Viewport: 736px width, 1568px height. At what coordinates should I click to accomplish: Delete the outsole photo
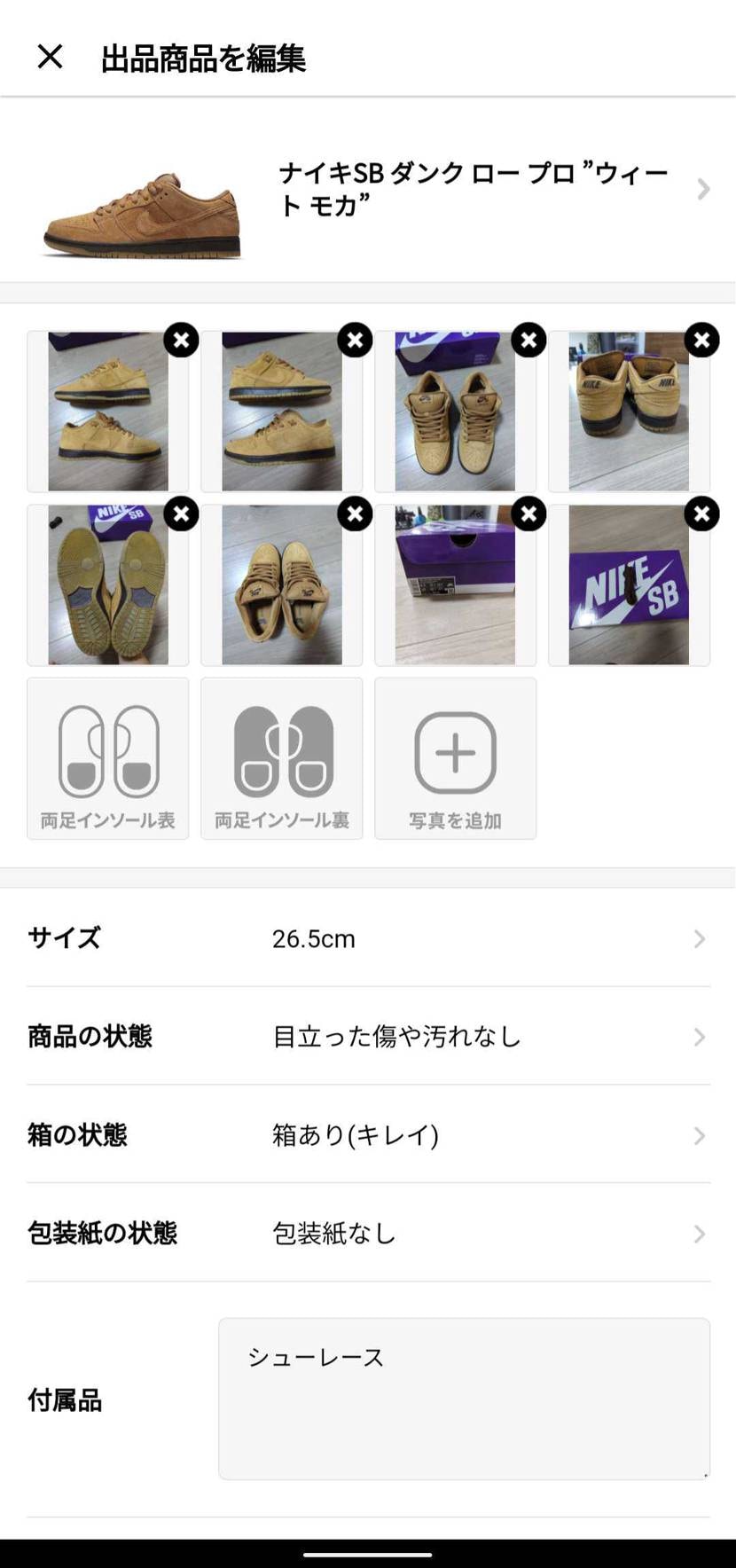click(x=180, y=514)
